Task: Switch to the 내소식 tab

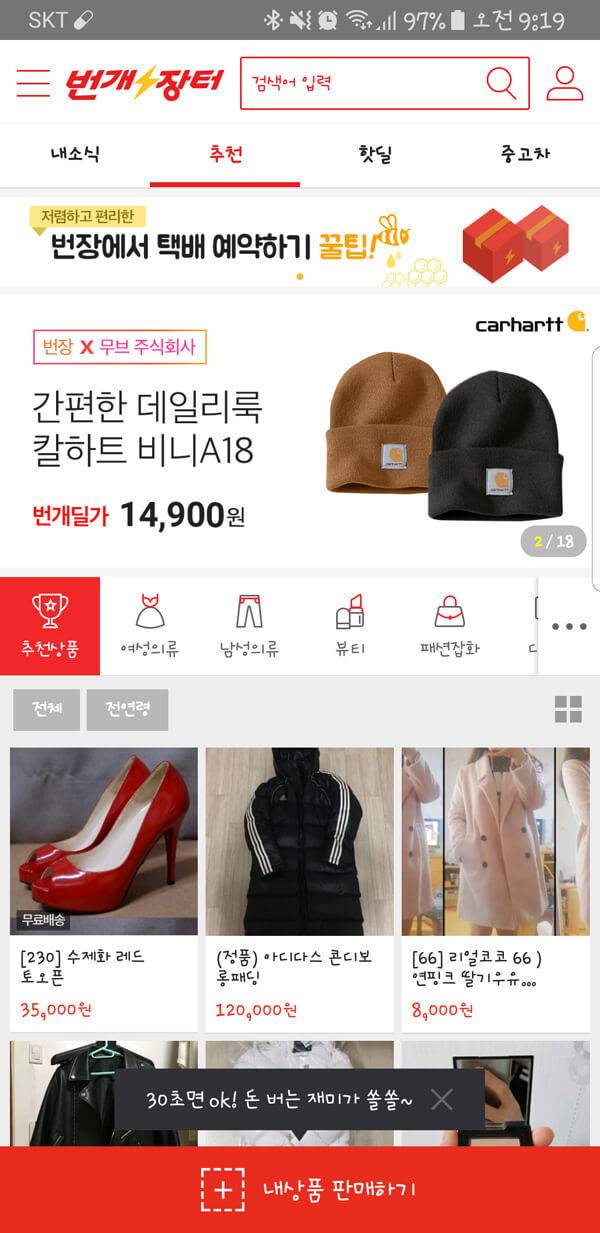Action: pos(75,154)
